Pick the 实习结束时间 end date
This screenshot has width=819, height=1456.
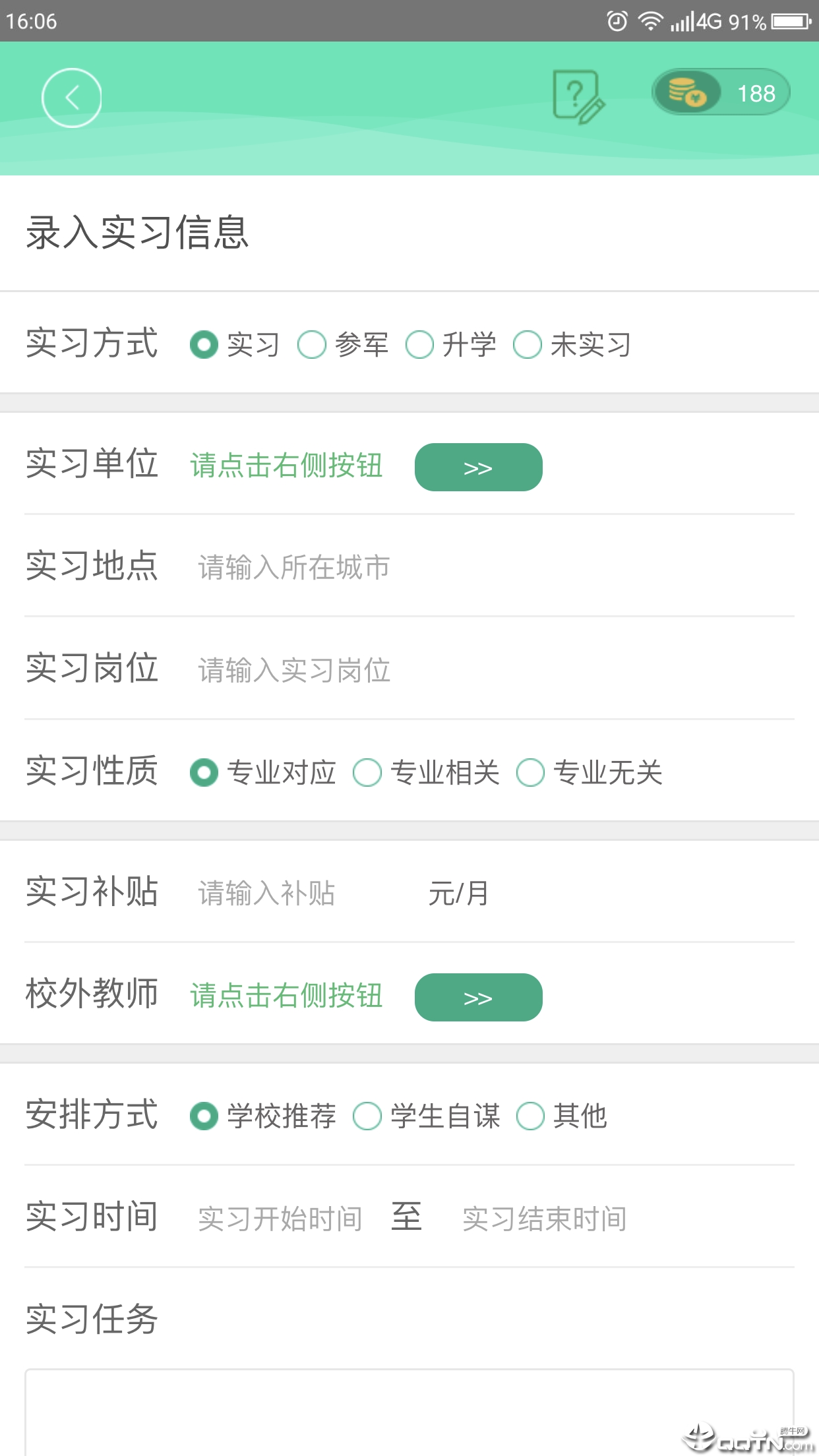click(545, 1219)
